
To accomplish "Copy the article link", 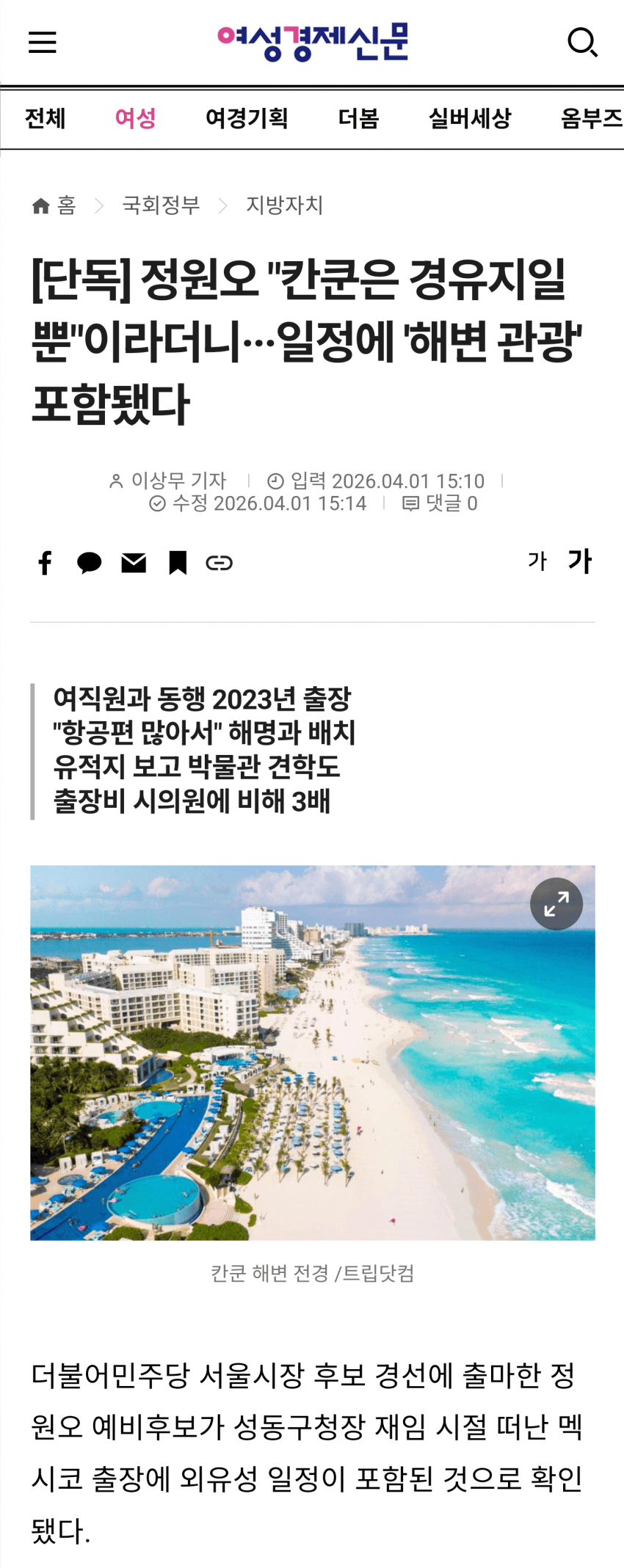I will pyautogui.click(x=219, y=563).
